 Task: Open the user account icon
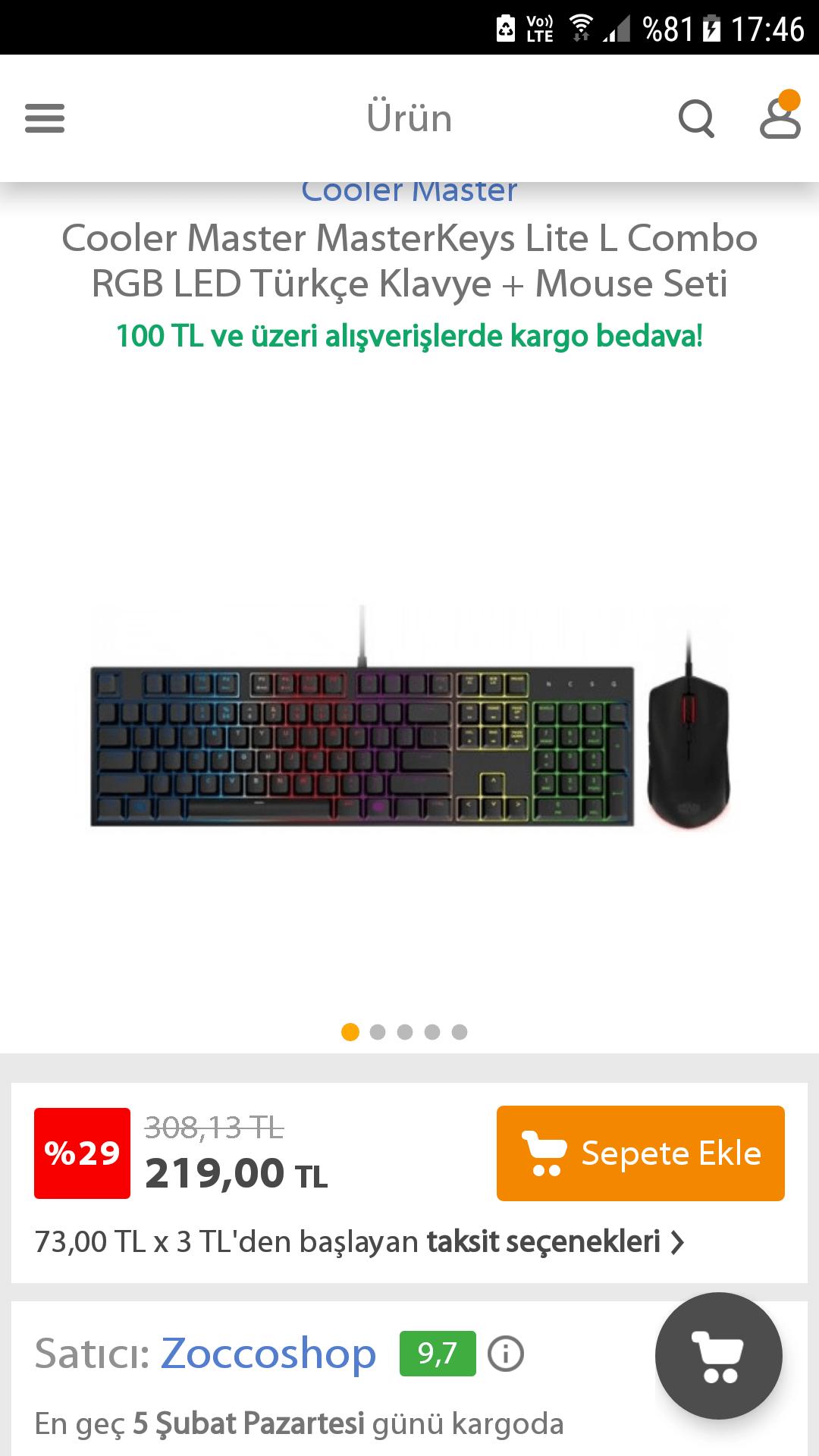click(780, 117)
